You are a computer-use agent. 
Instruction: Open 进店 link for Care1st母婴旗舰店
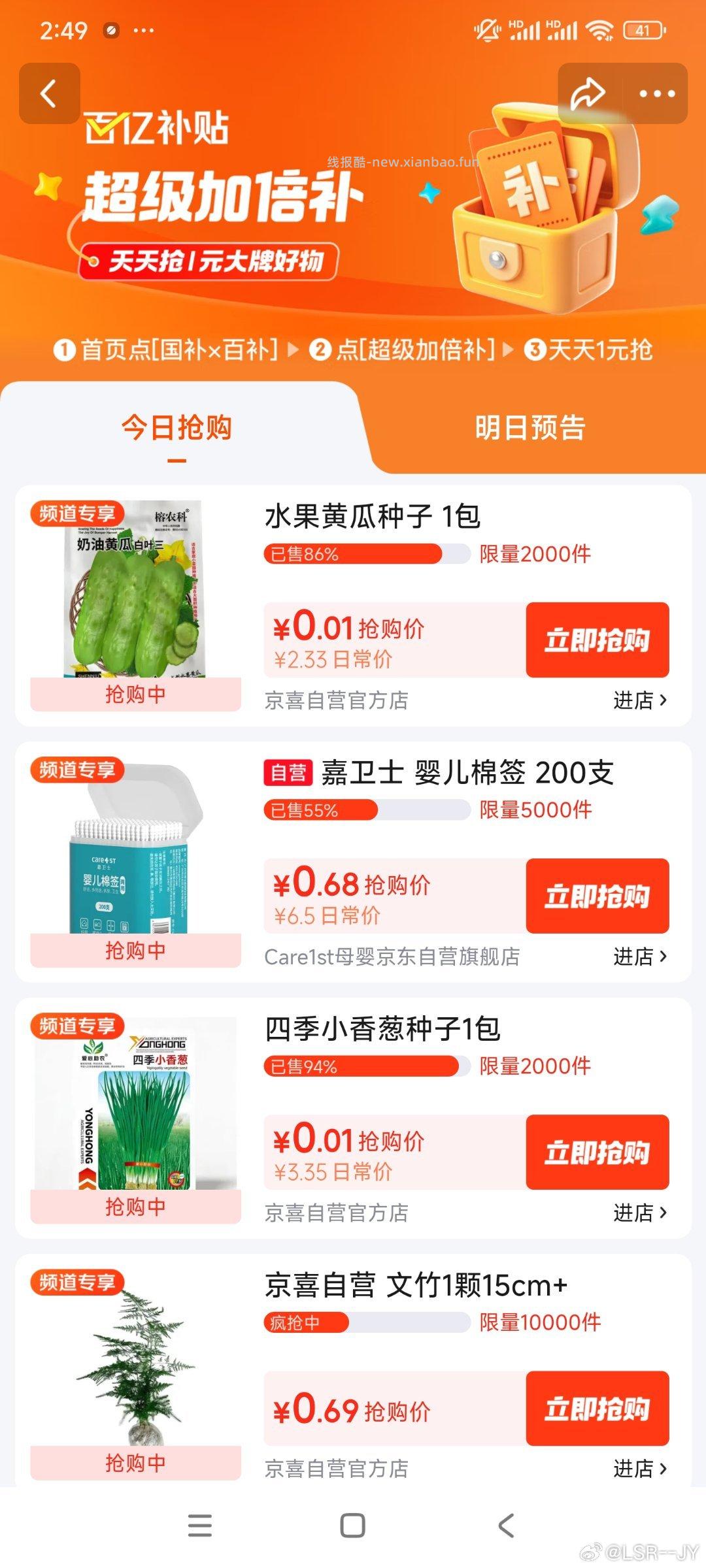[x=637, y=955]
